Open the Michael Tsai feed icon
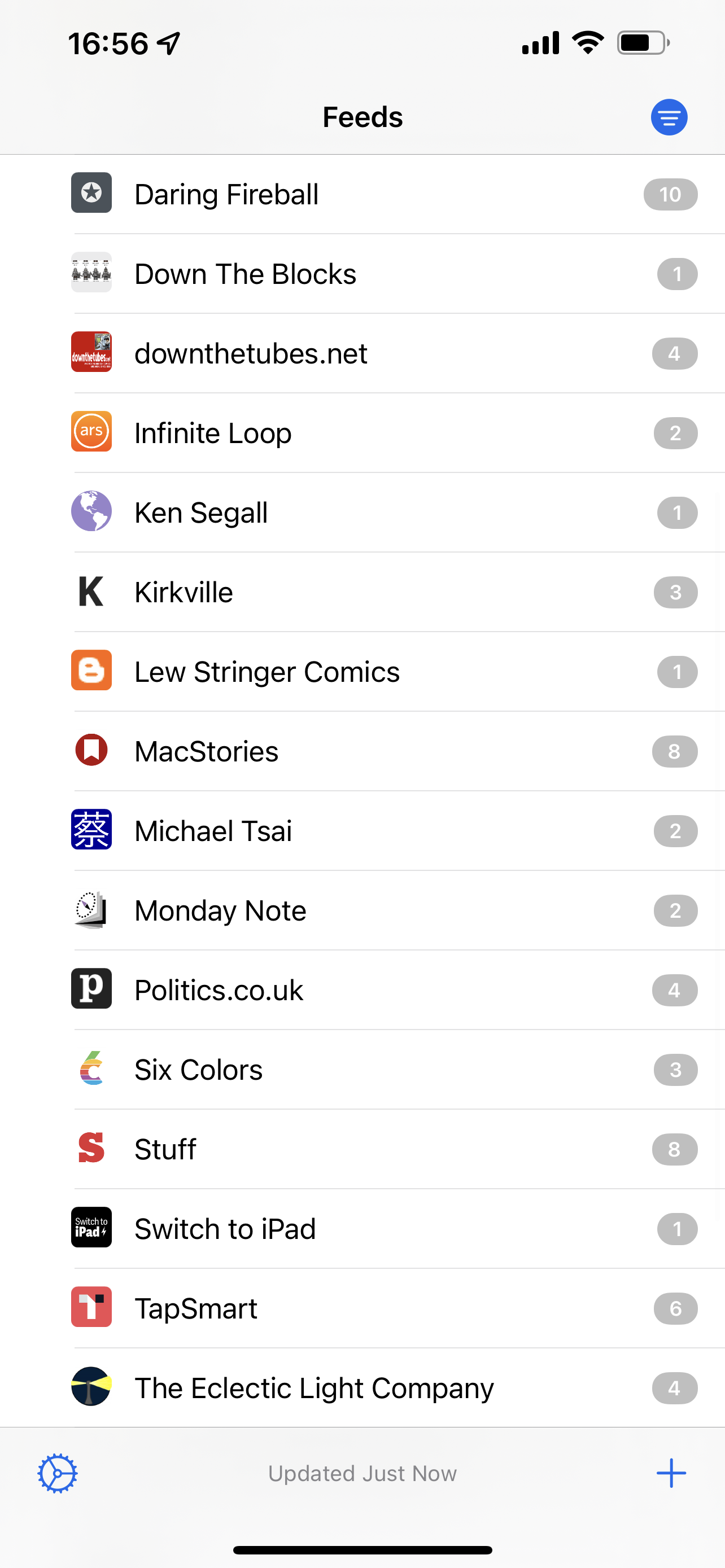 (91, 830)
